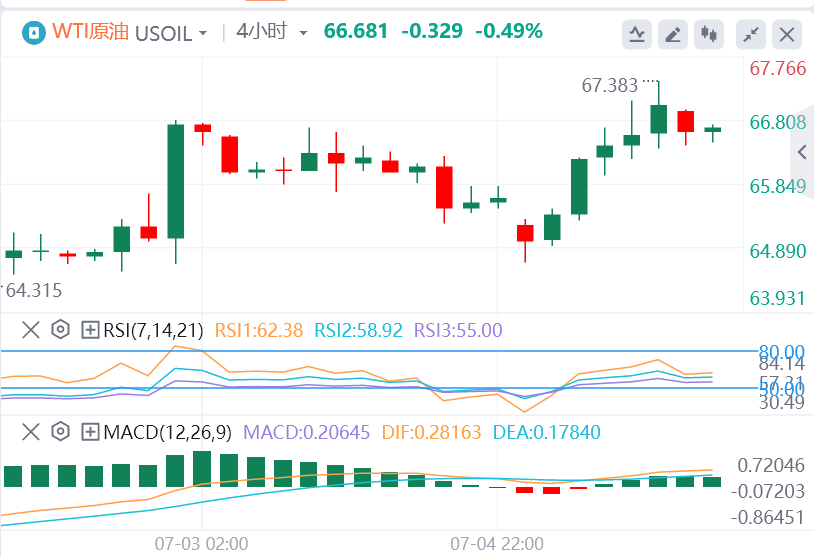Toggle fullscreen with the diagonal arrows icon

pos(751,35)
